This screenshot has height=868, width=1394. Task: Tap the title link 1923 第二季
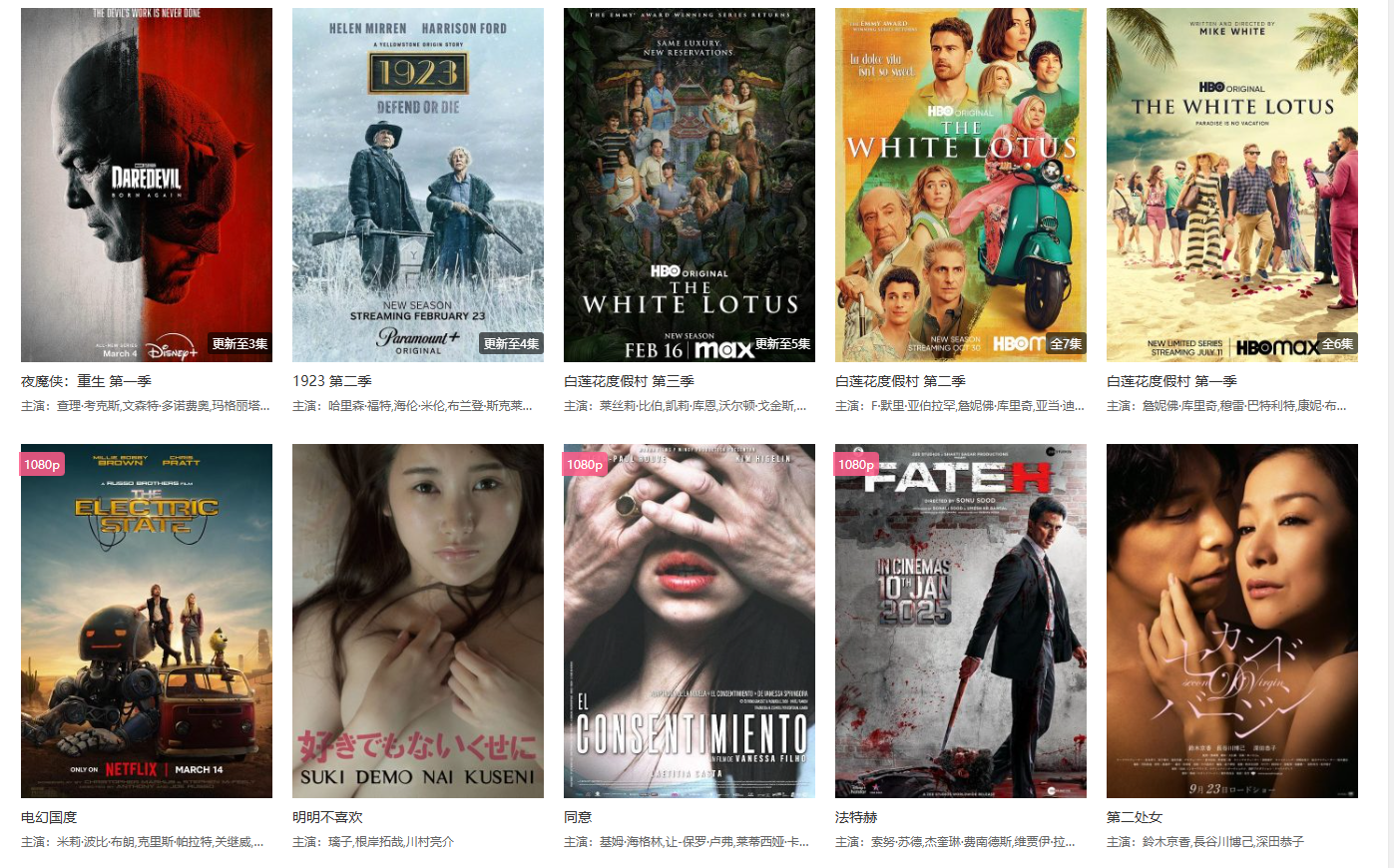click(332, 381)
